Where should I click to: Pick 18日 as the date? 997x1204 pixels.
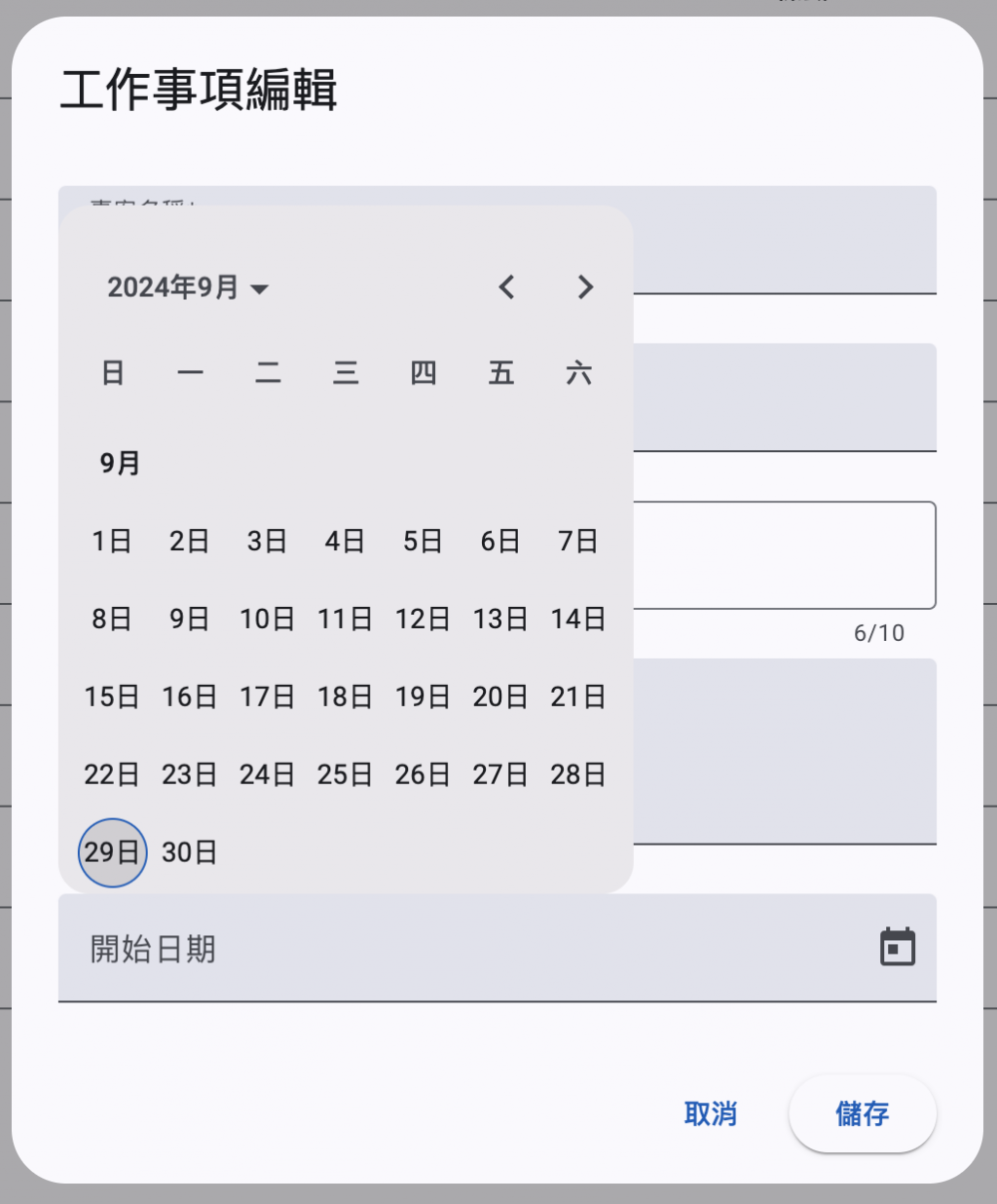point(345,696)
